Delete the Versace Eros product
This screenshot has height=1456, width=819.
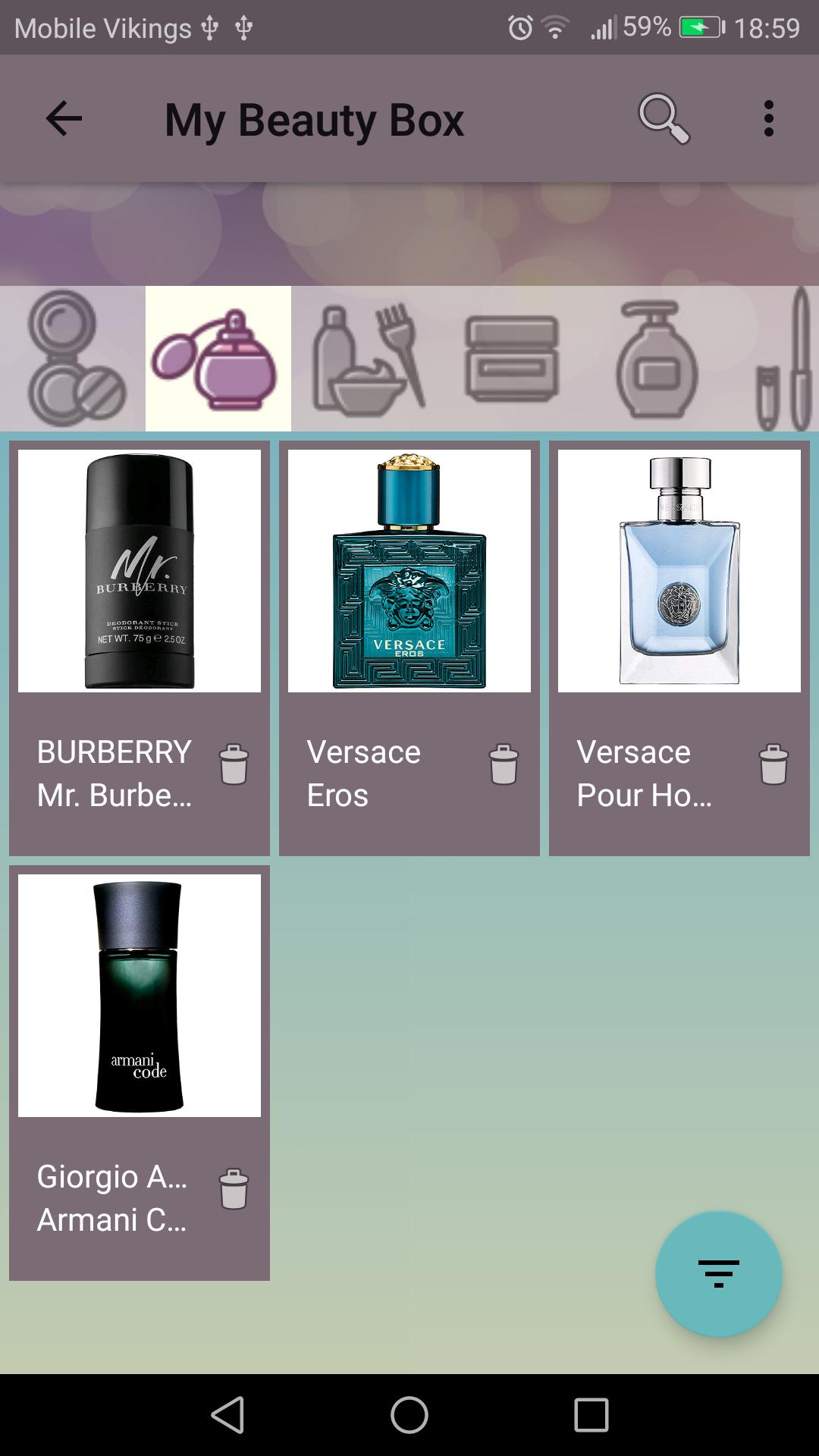click(x=503, y=766)
